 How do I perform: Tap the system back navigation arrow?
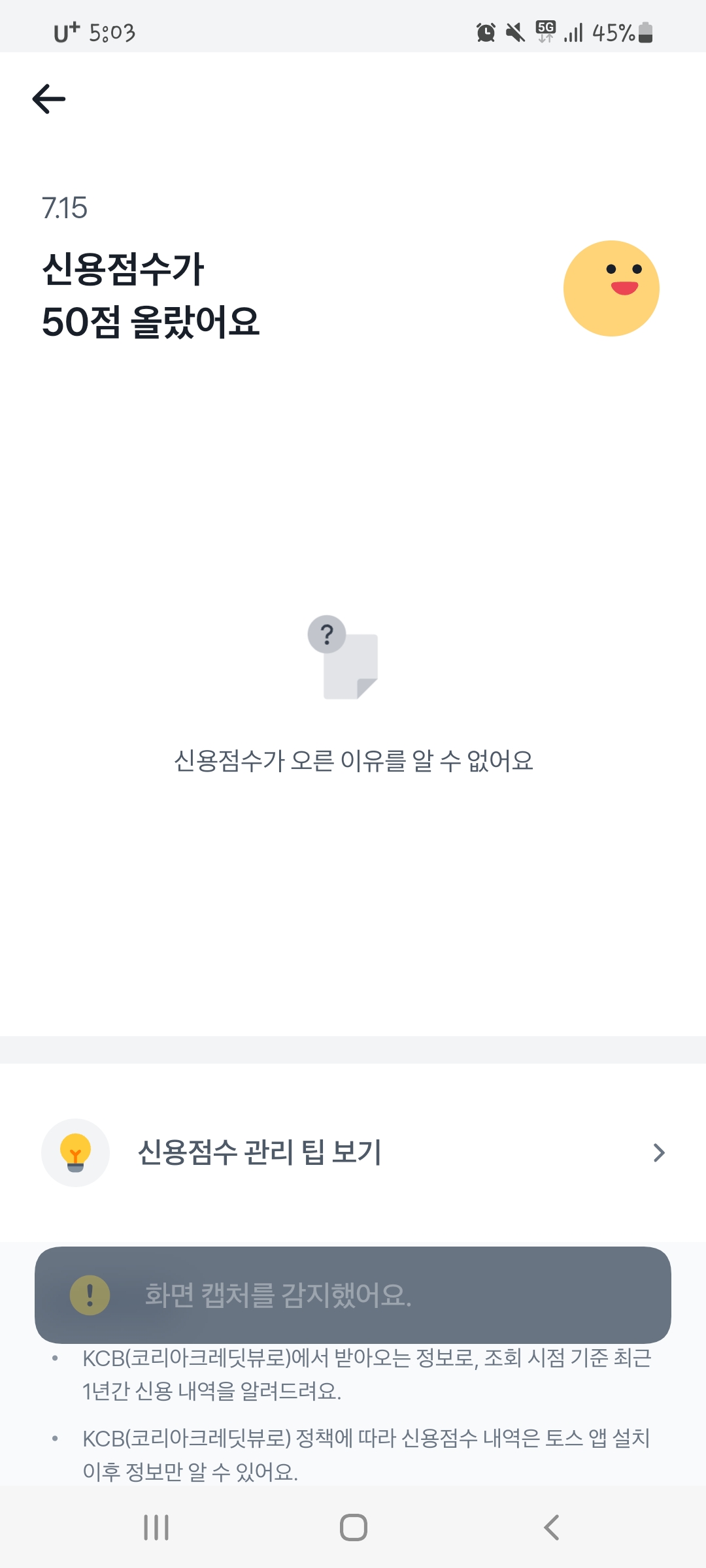click(x=551, y=1527)
